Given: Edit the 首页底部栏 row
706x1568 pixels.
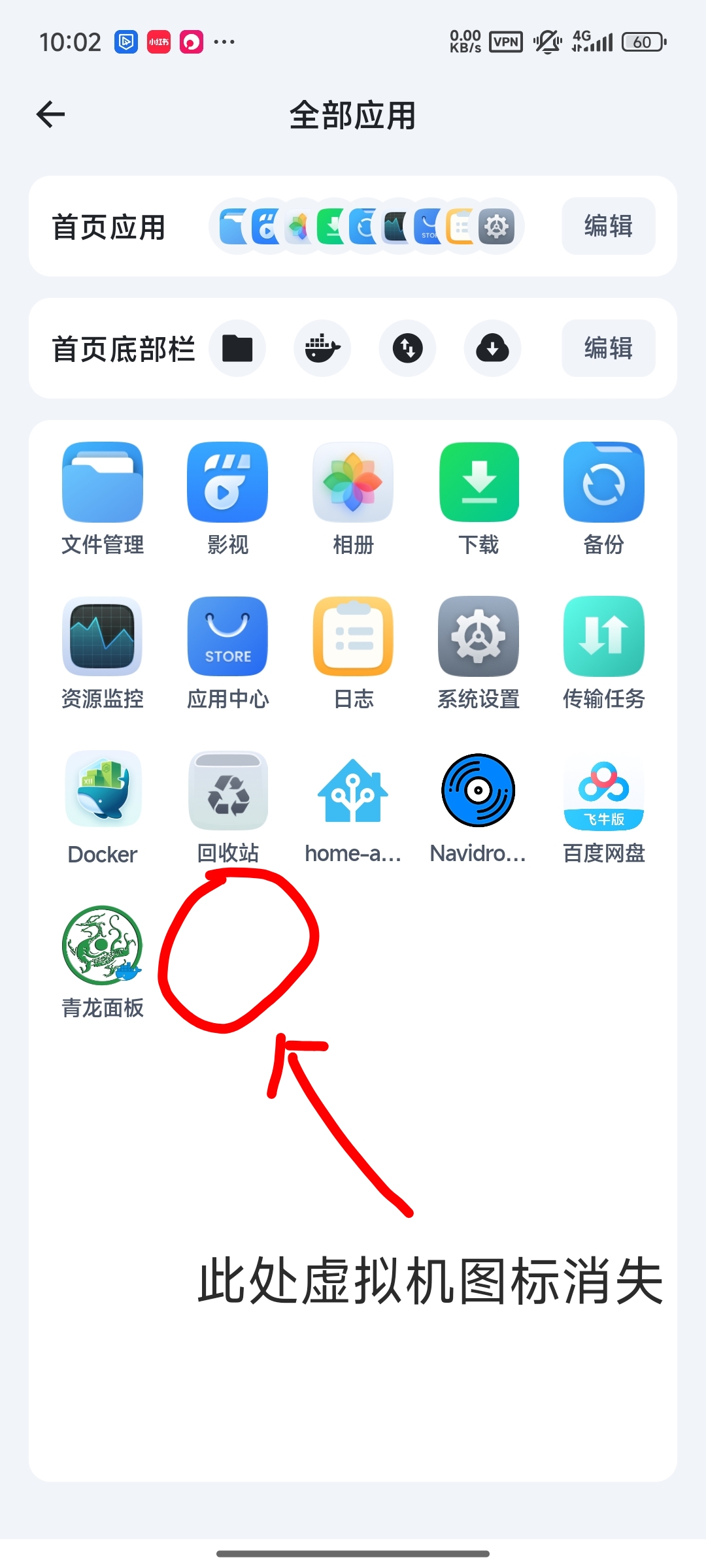Looking at the screenshot, I should 608,348.
